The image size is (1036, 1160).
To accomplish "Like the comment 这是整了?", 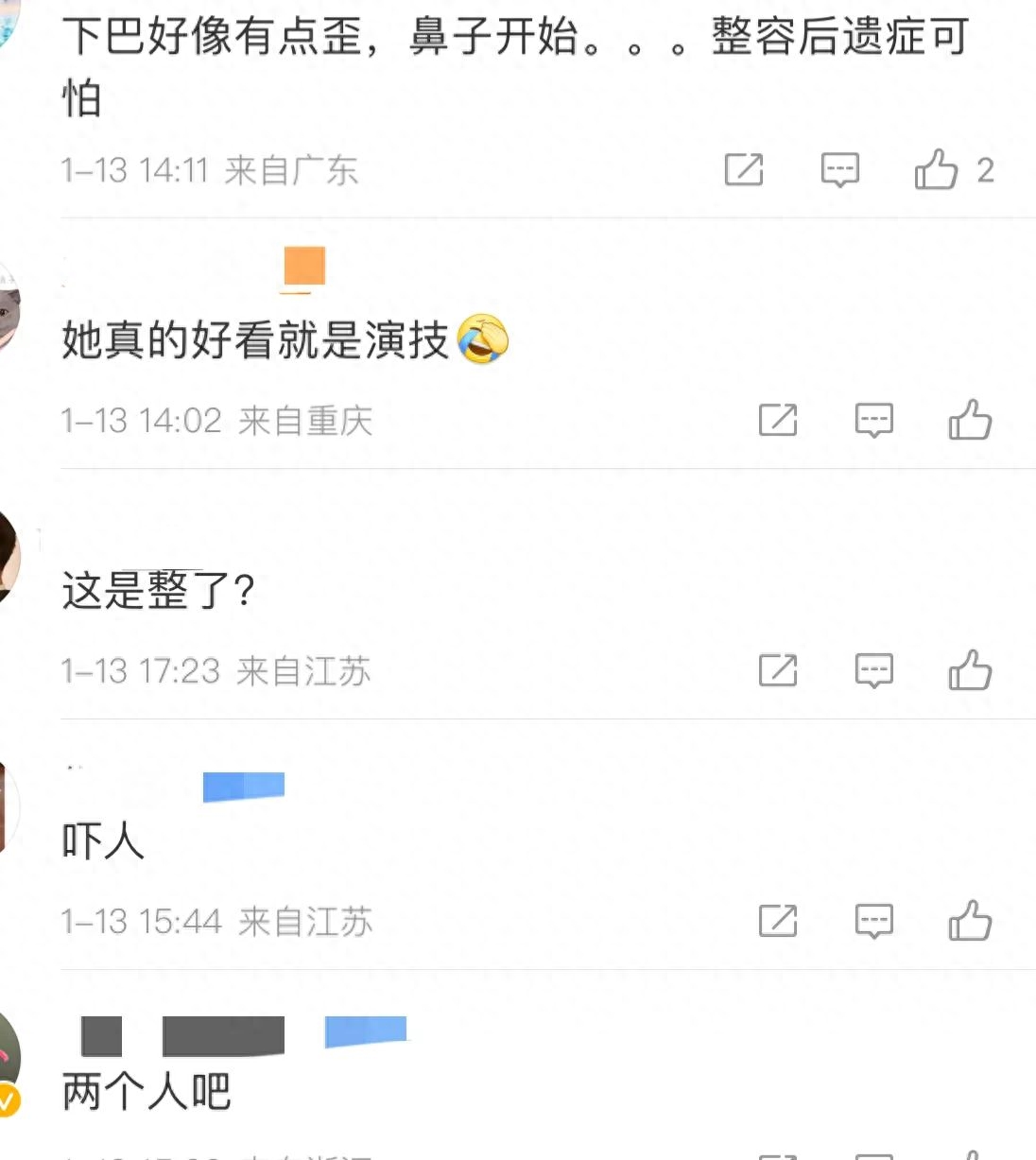I will [x=970, y=670].
